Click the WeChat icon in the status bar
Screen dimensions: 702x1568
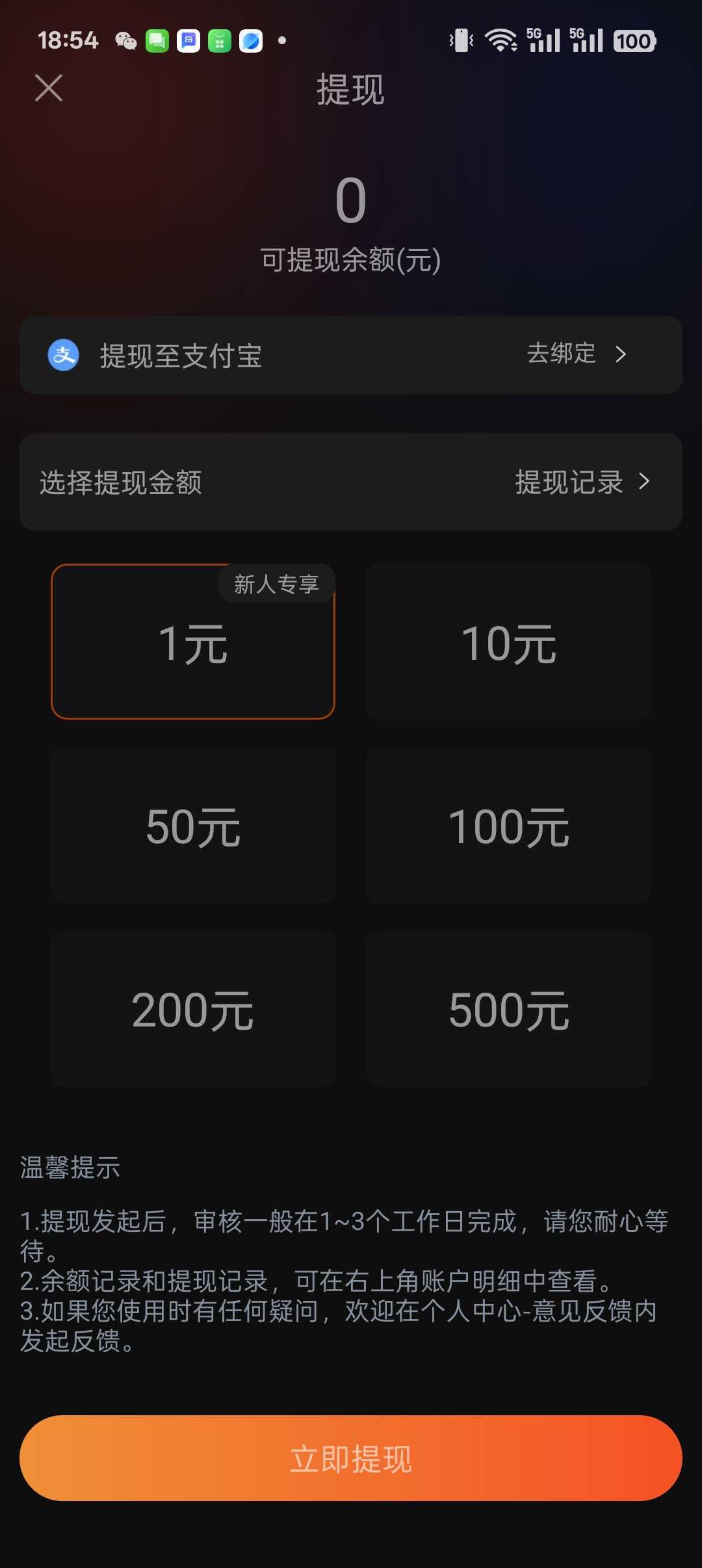pyautogui.click(x=127, y=40)
